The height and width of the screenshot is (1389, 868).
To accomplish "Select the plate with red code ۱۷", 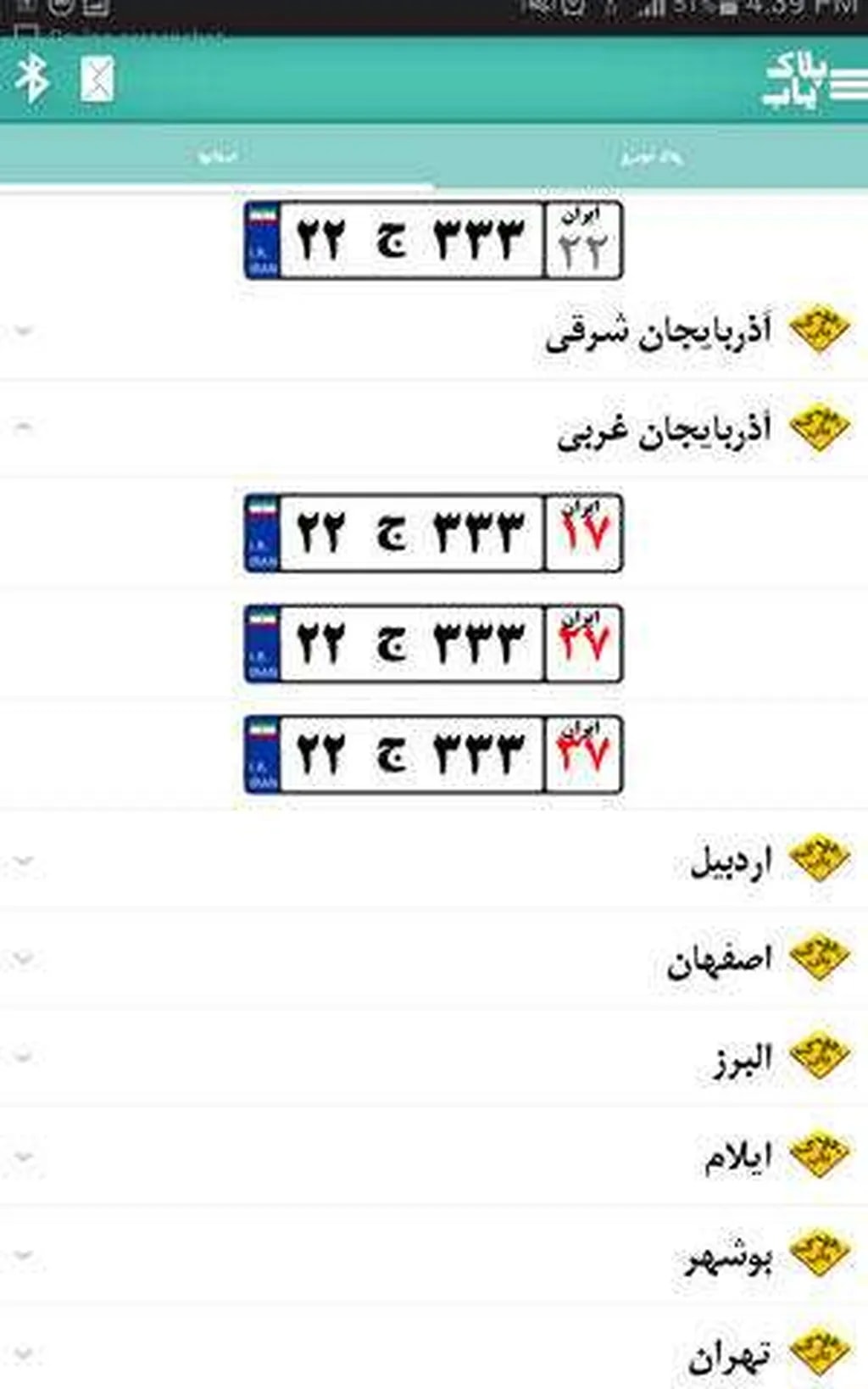I will click(x=433, y=533).
